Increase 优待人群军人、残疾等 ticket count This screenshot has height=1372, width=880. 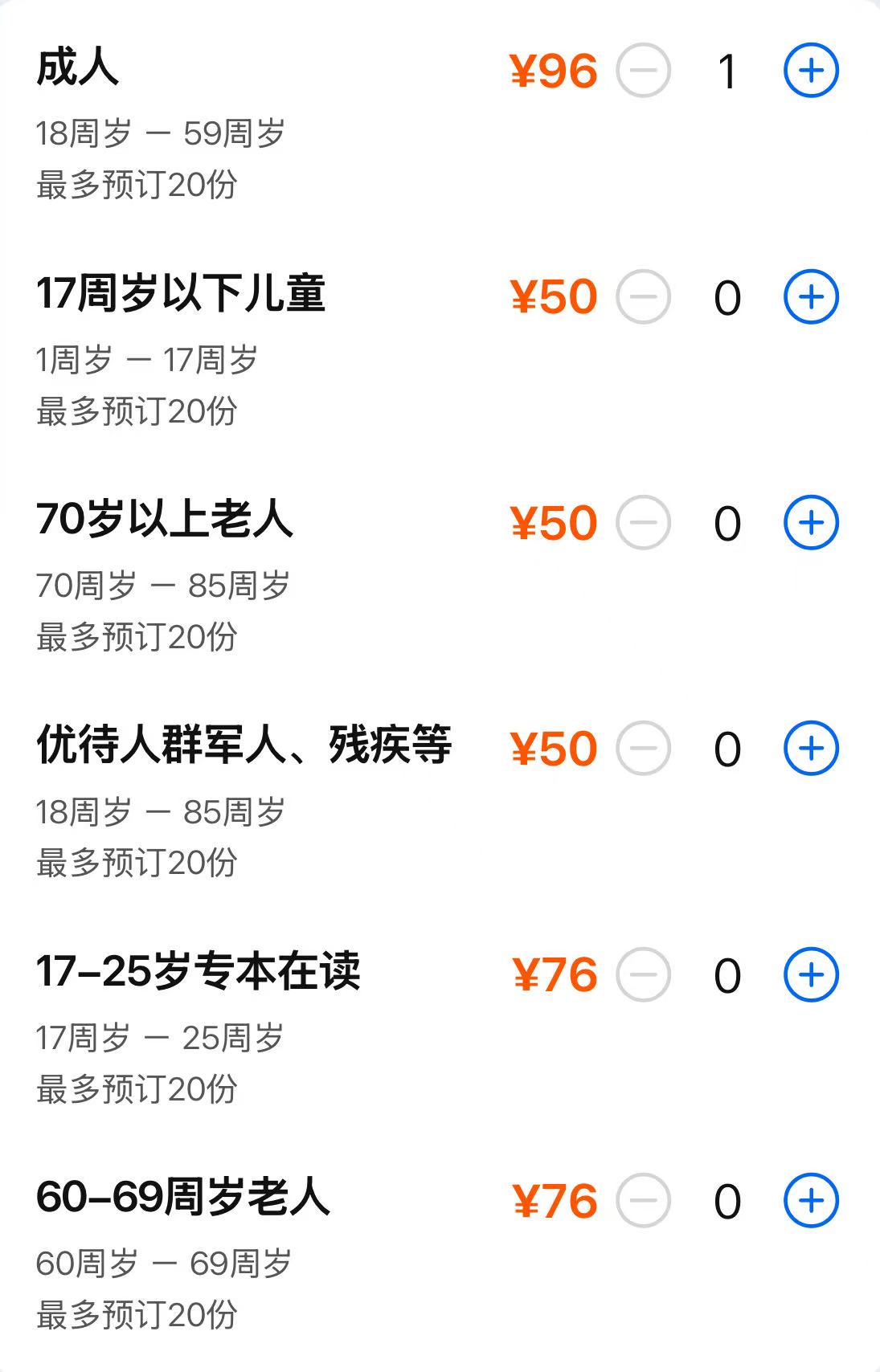[x=811, y=749]
